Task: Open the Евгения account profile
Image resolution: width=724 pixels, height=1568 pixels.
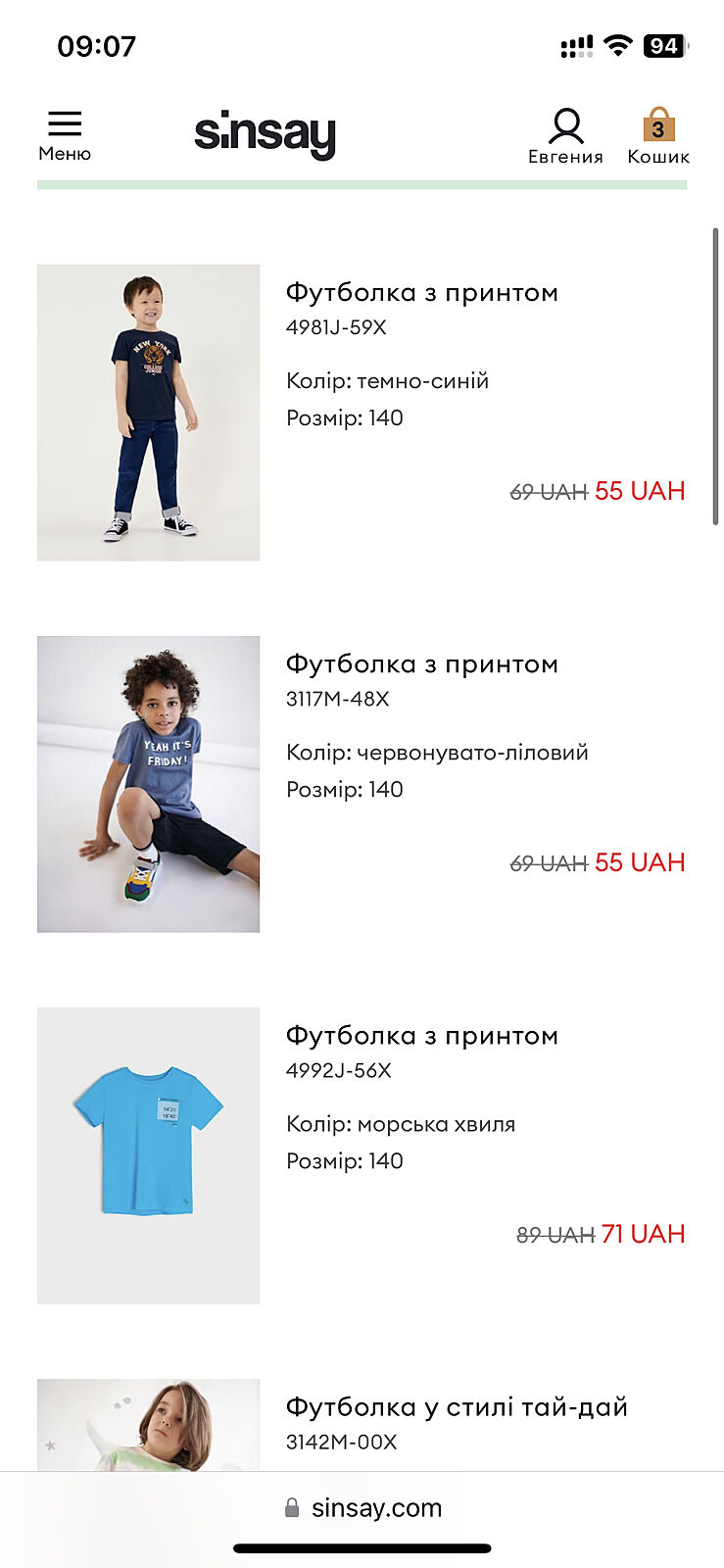Action: click(565, 136)
